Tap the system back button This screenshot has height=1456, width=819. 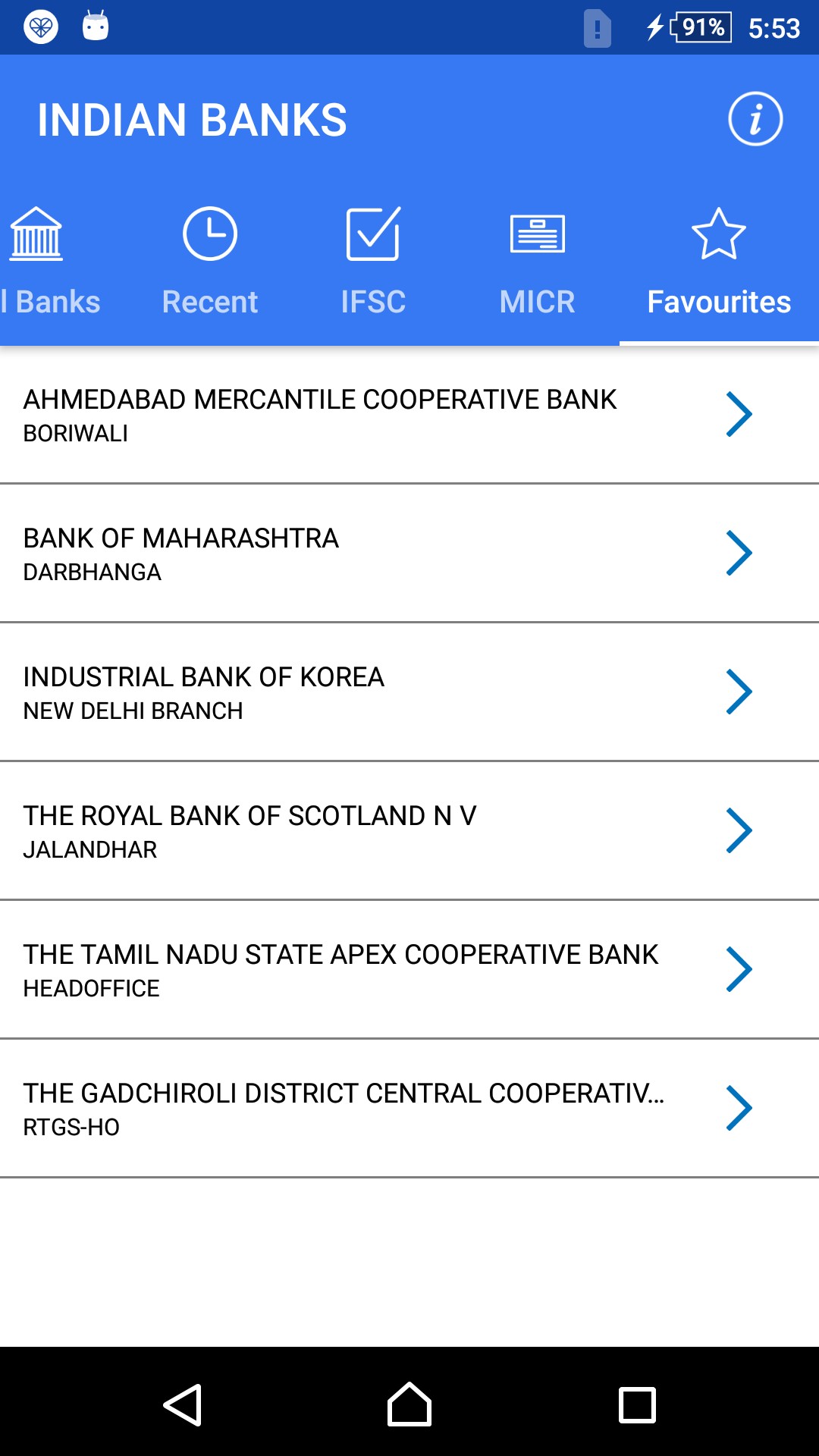click(x=183, y=1405)
